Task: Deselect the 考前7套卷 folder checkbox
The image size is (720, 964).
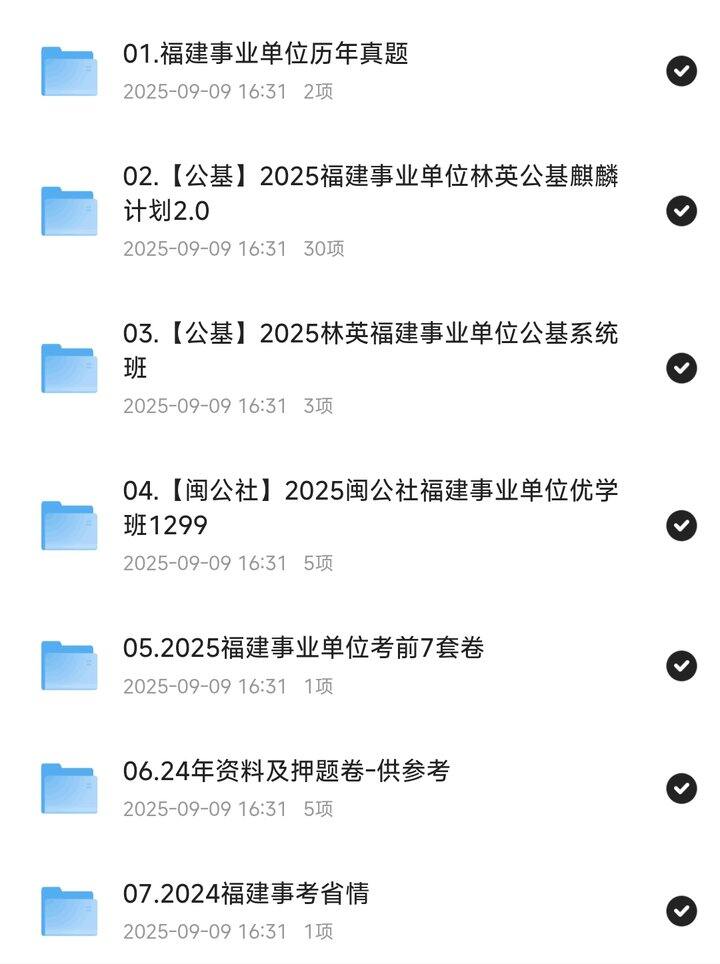Action: tap(681, 665)
